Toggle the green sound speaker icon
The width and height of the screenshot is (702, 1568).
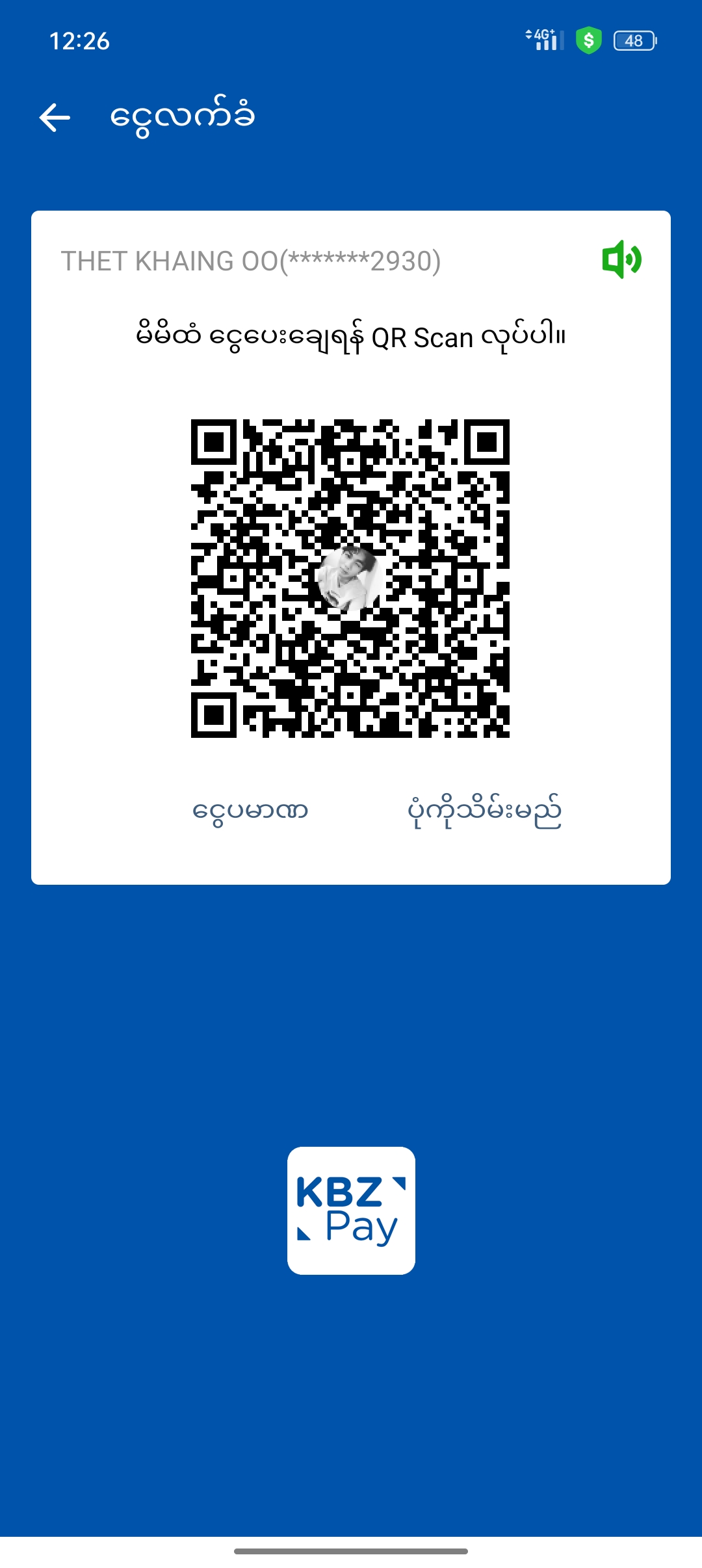click(621, 260)
